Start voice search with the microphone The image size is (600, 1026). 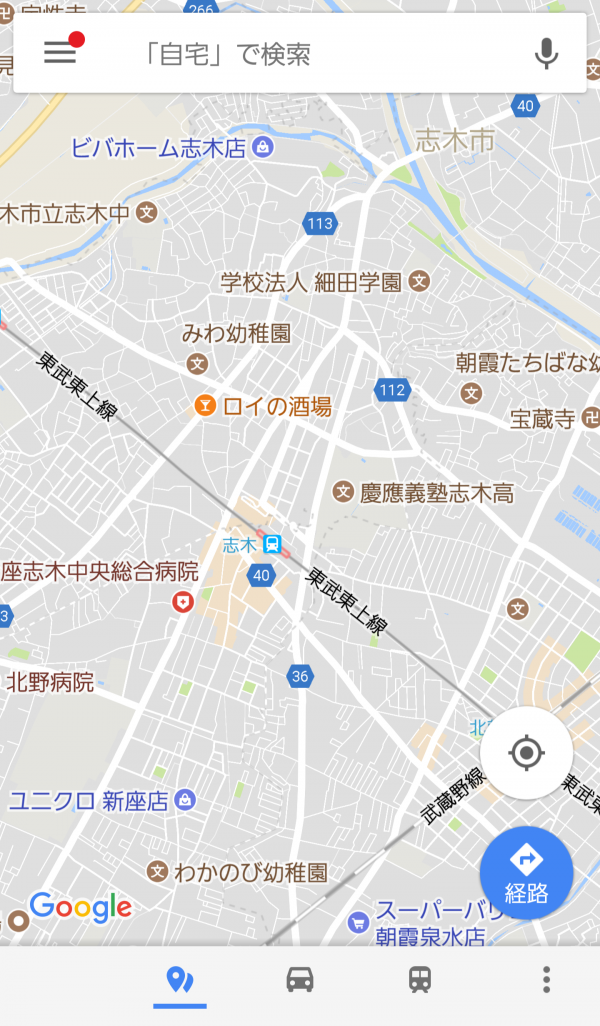click(546, 54)
